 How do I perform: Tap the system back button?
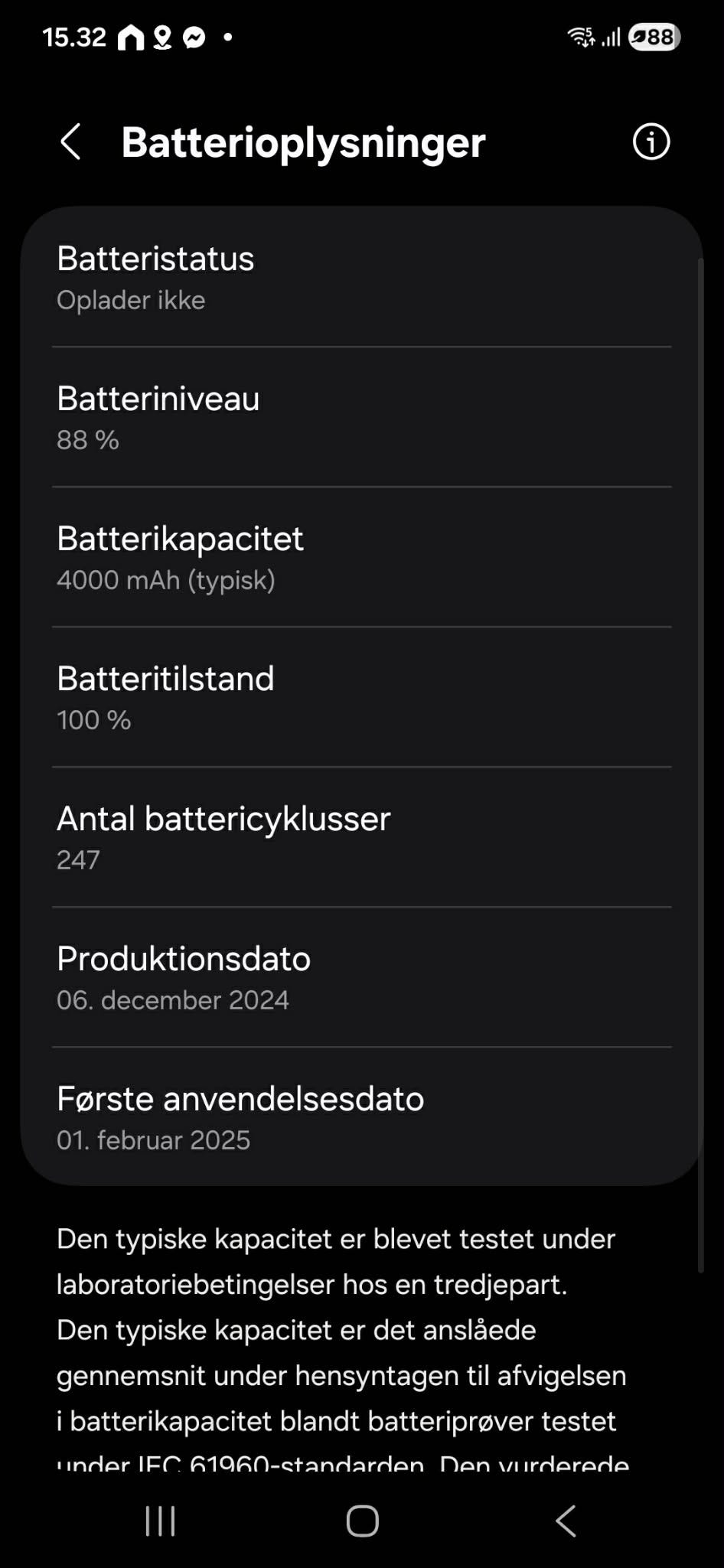pos(566,1521)
